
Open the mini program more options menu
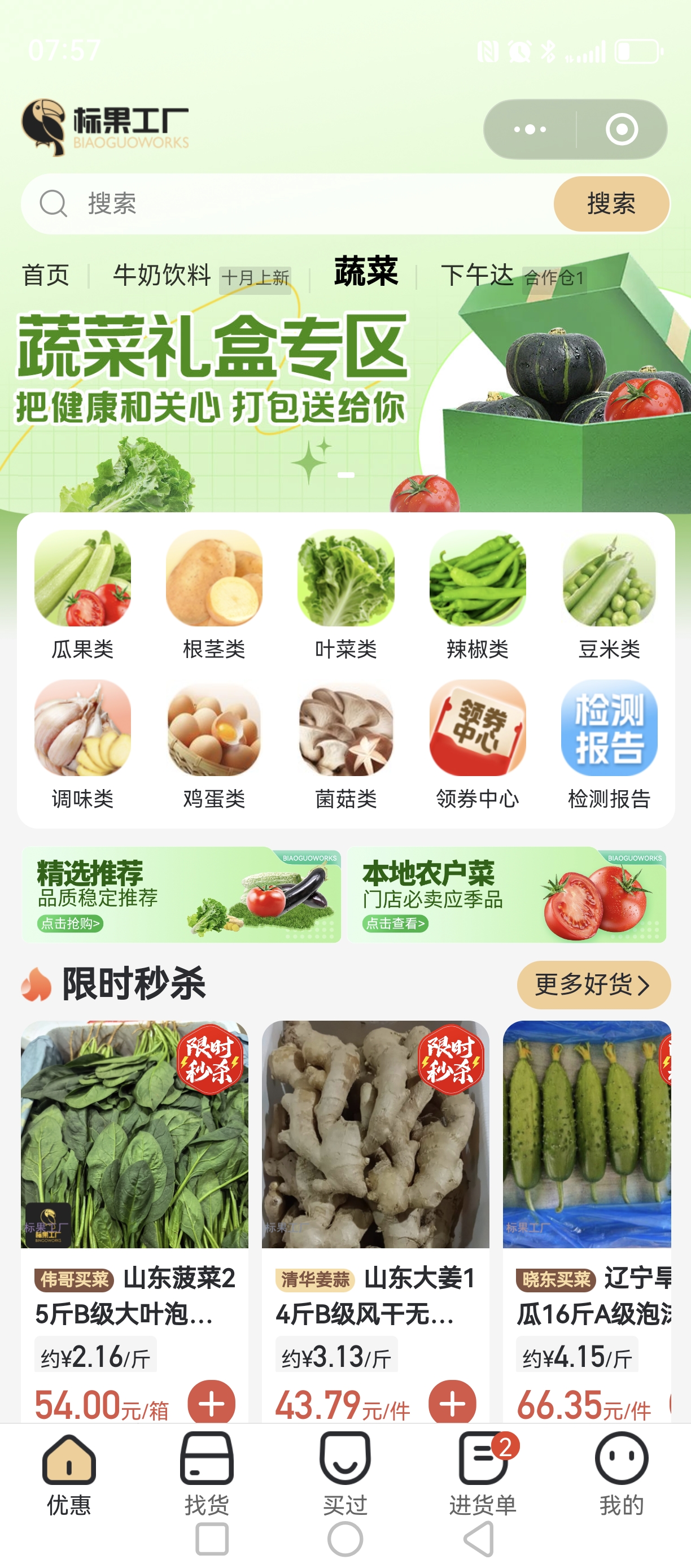tap(530, 129)
